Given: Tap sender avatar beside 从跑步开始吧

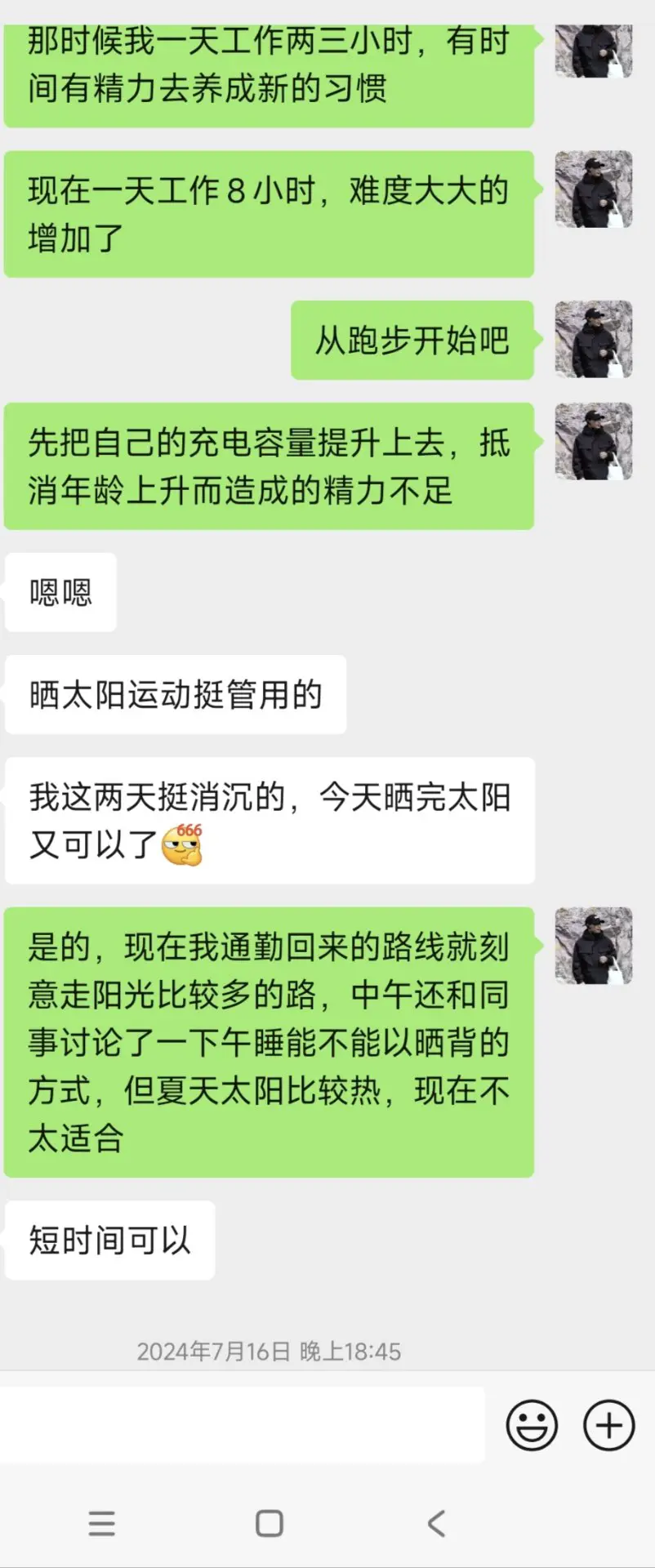Looking at the screenshot, I should click(594, 340).
